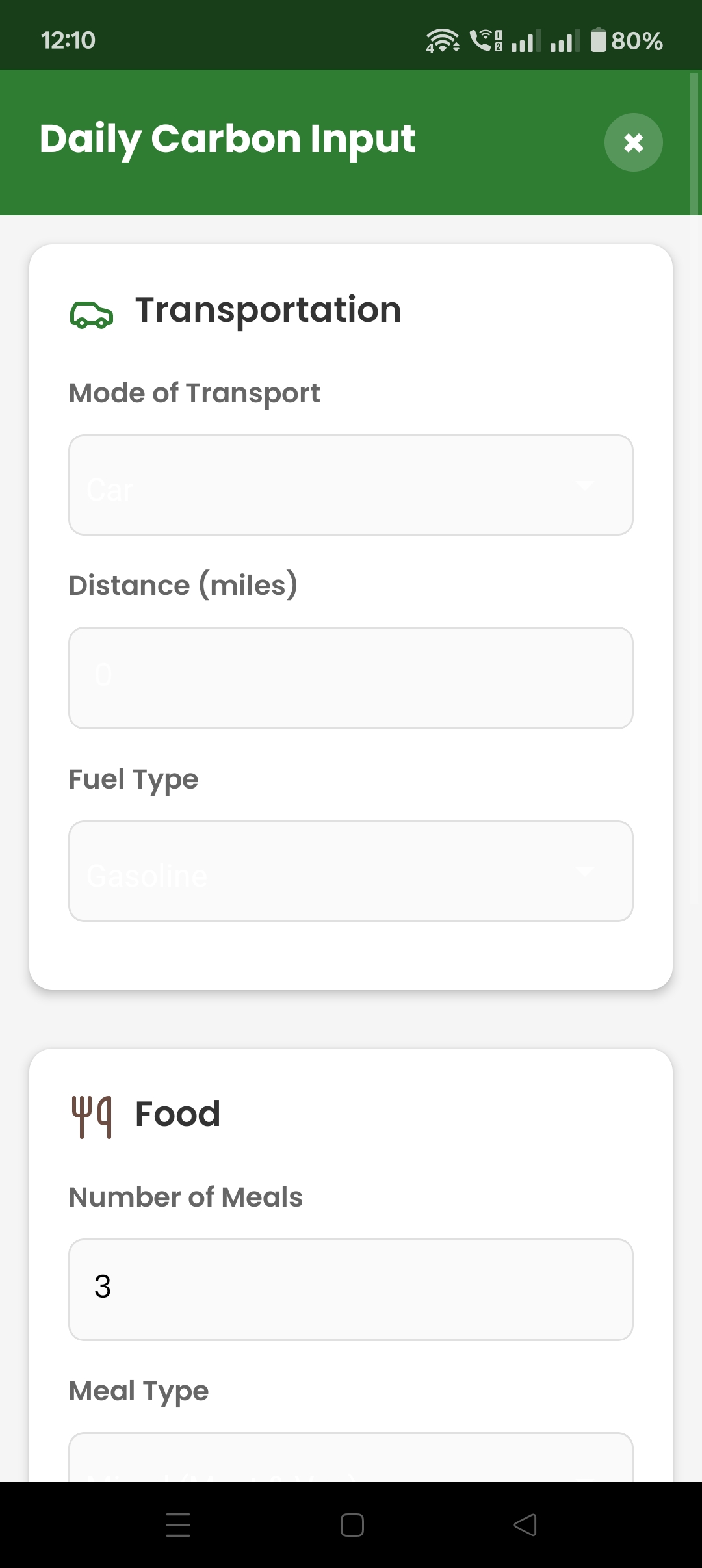This screenshot has height=1568, width=702.
Task: Open the Mode of Transport dropdown
Action: tap(351, 485)
